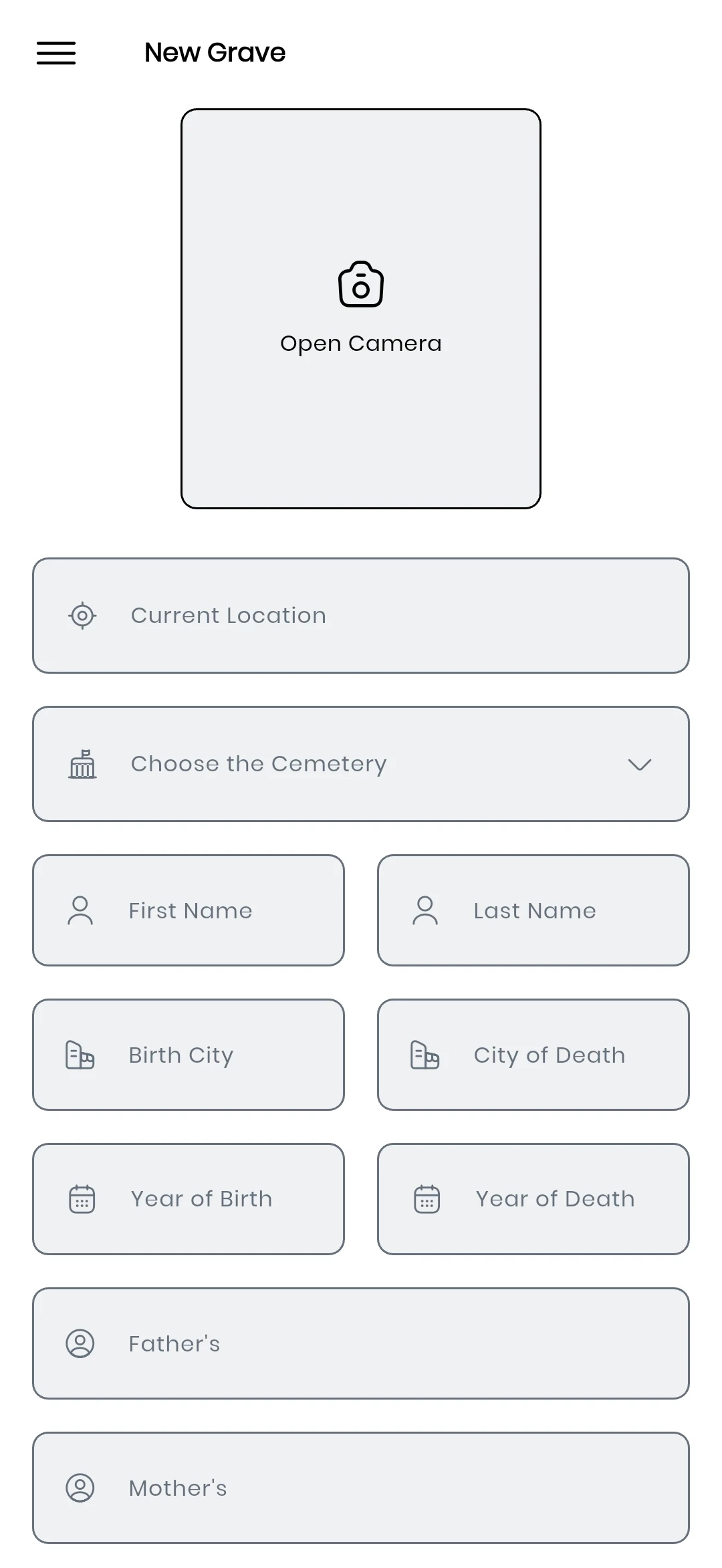Select the City of Death field
The width and height of the screenshot is (722, 1568).
click(x=533, y=1055)
